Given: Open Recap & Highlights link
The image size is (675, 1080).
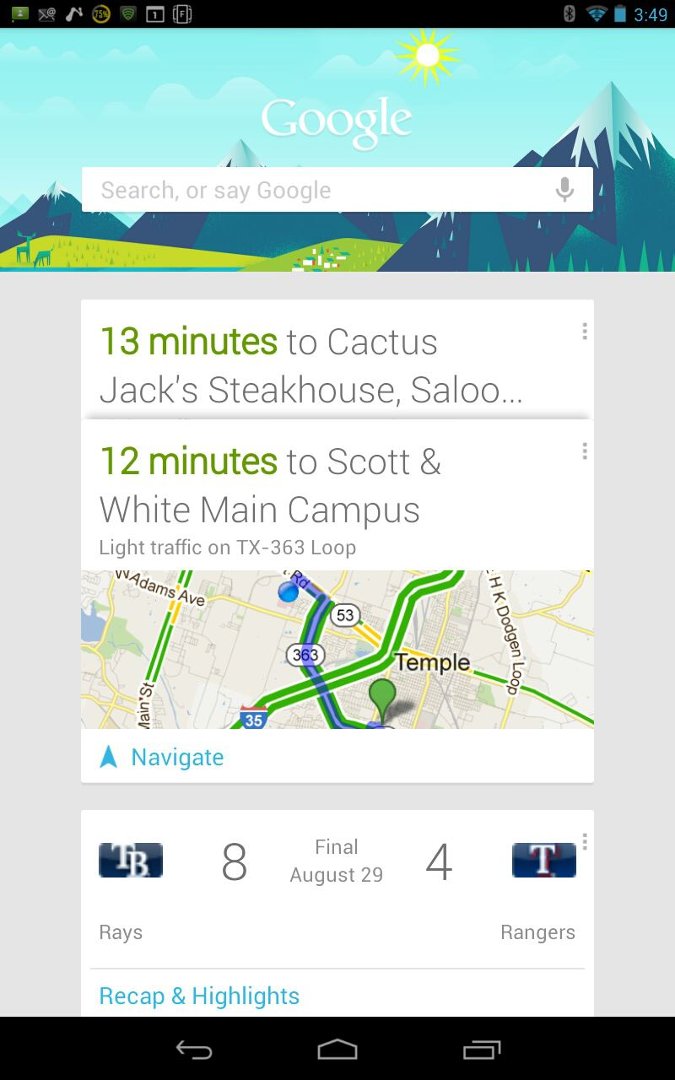Looking at the screenshot, I should point(199,995).
